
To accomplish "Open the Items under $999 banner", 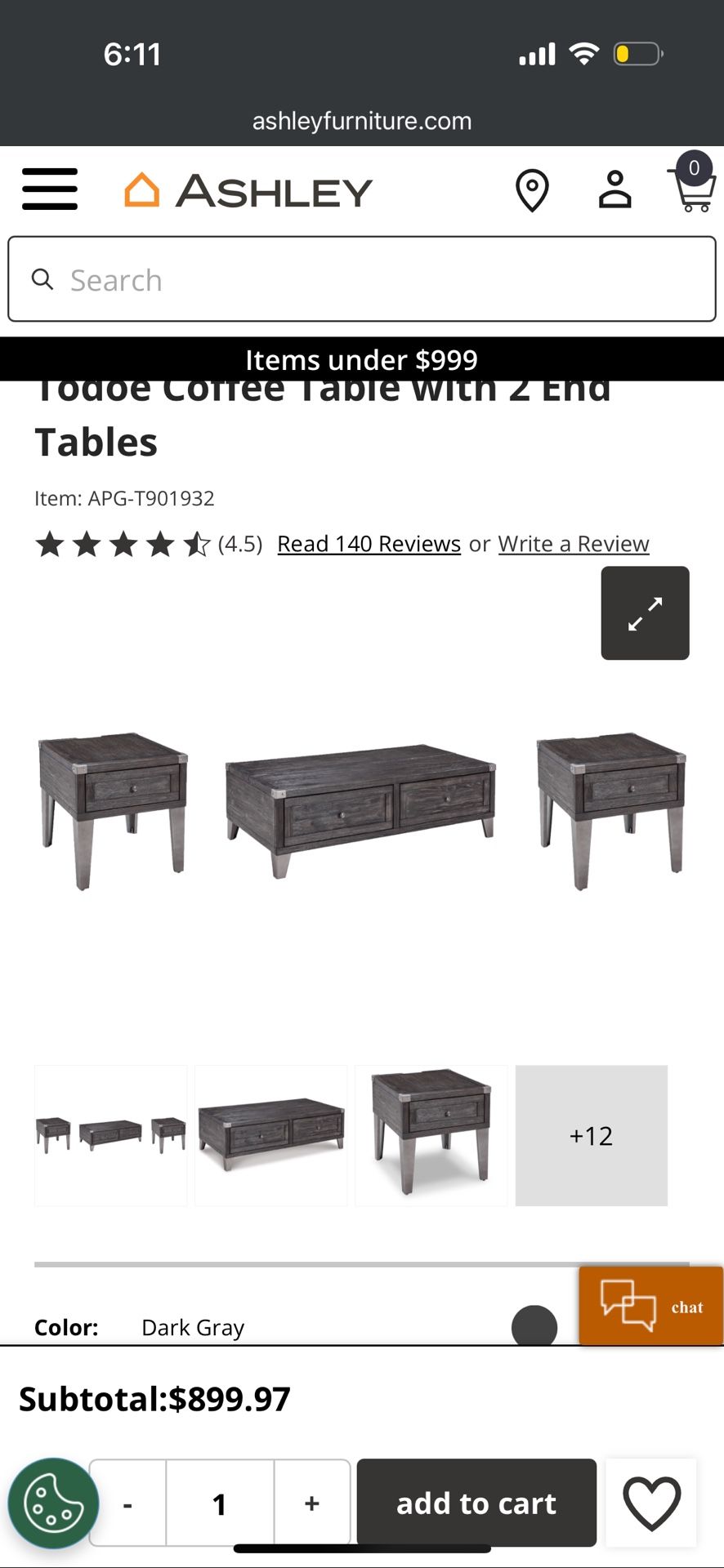I will pyautogui.click(x=362, y=359).
